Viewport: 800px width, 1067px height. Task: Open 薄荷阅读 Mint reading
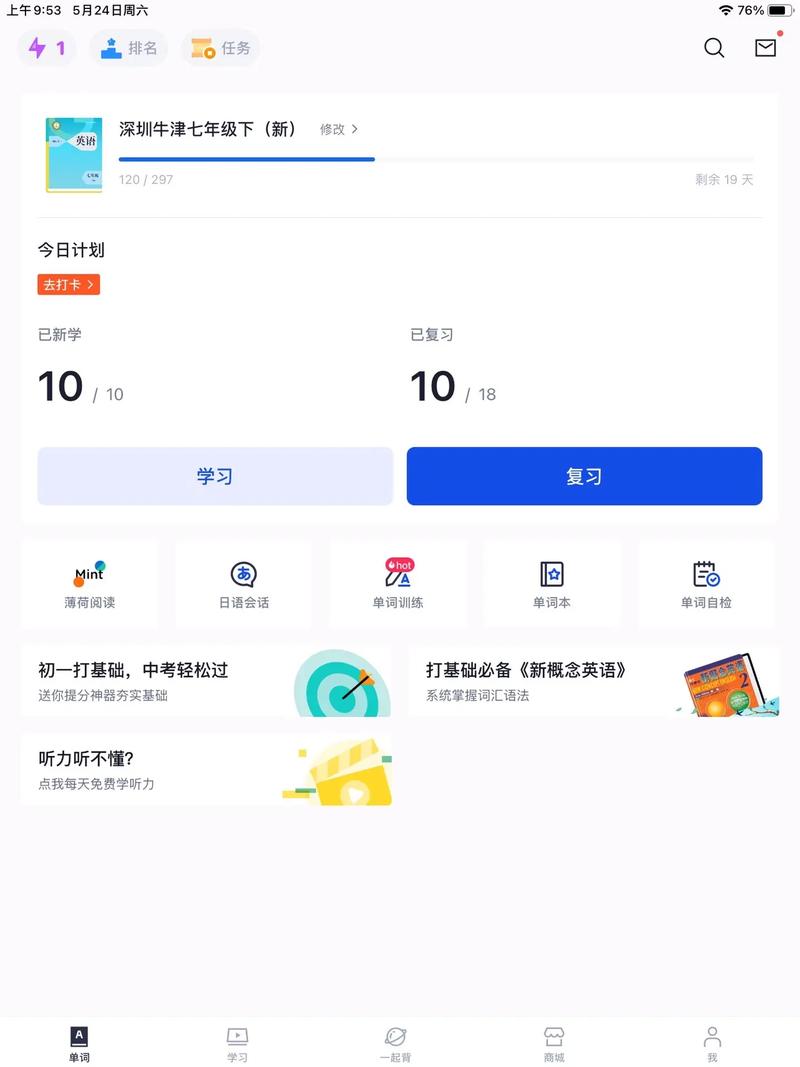[90, 584]
